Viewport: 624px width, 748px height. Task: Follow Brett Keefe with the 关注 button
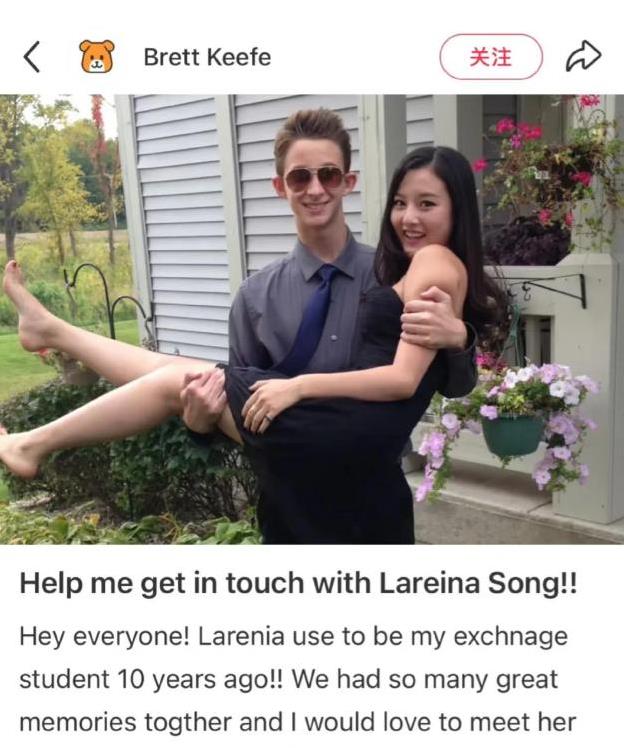click(x=491, y=57)
